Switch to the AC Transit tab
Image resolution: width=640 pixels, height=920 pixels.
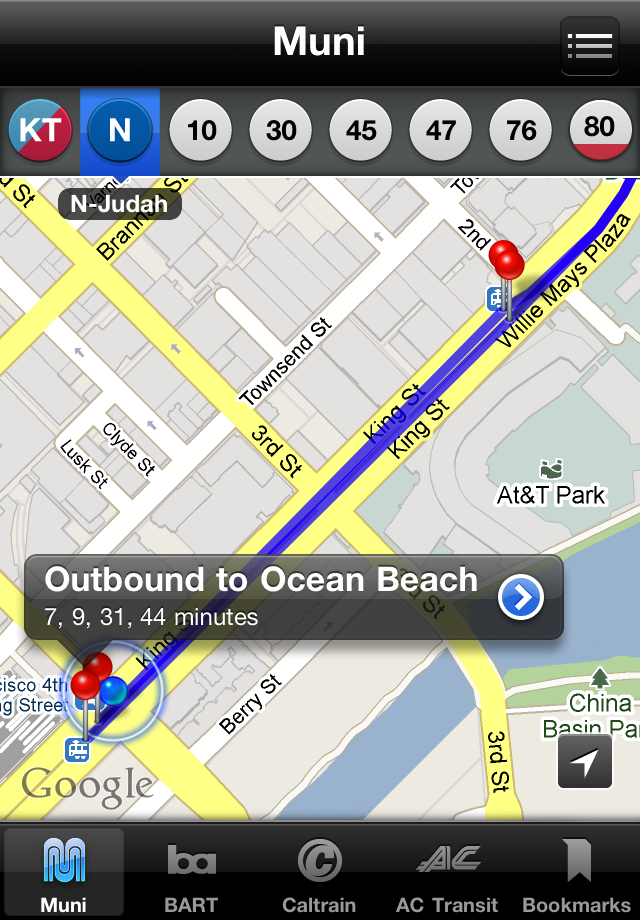(447, 872)
